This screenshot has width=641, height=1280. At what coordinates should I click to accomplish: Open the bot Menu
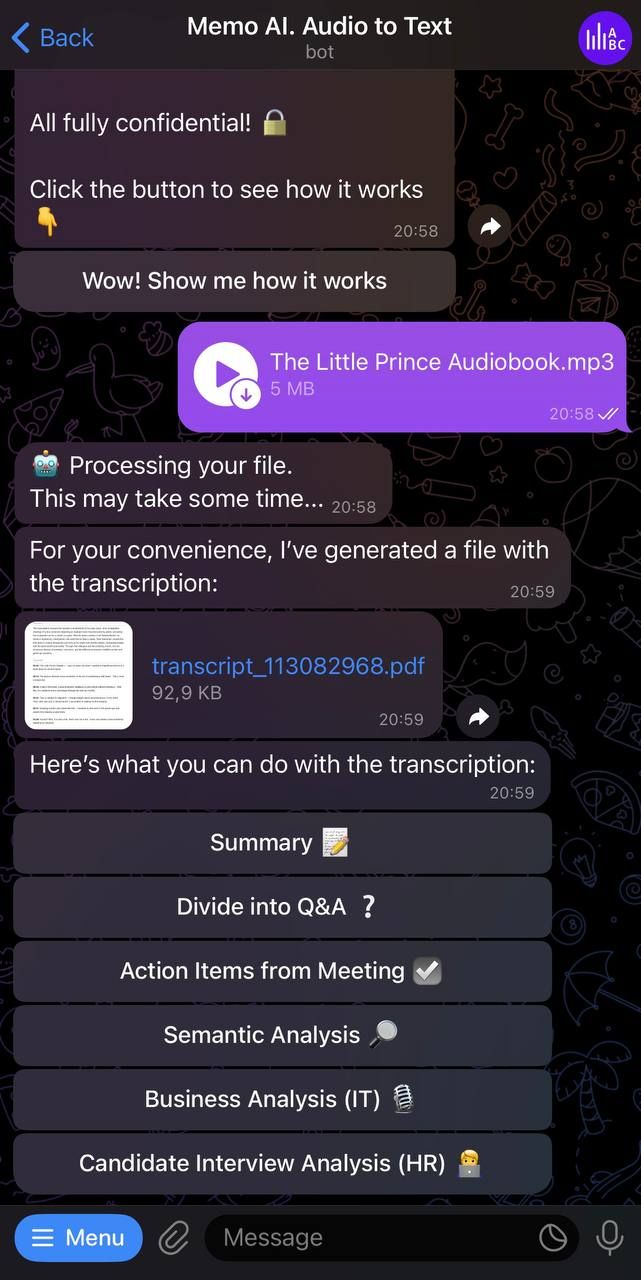tap(79, 1238)
